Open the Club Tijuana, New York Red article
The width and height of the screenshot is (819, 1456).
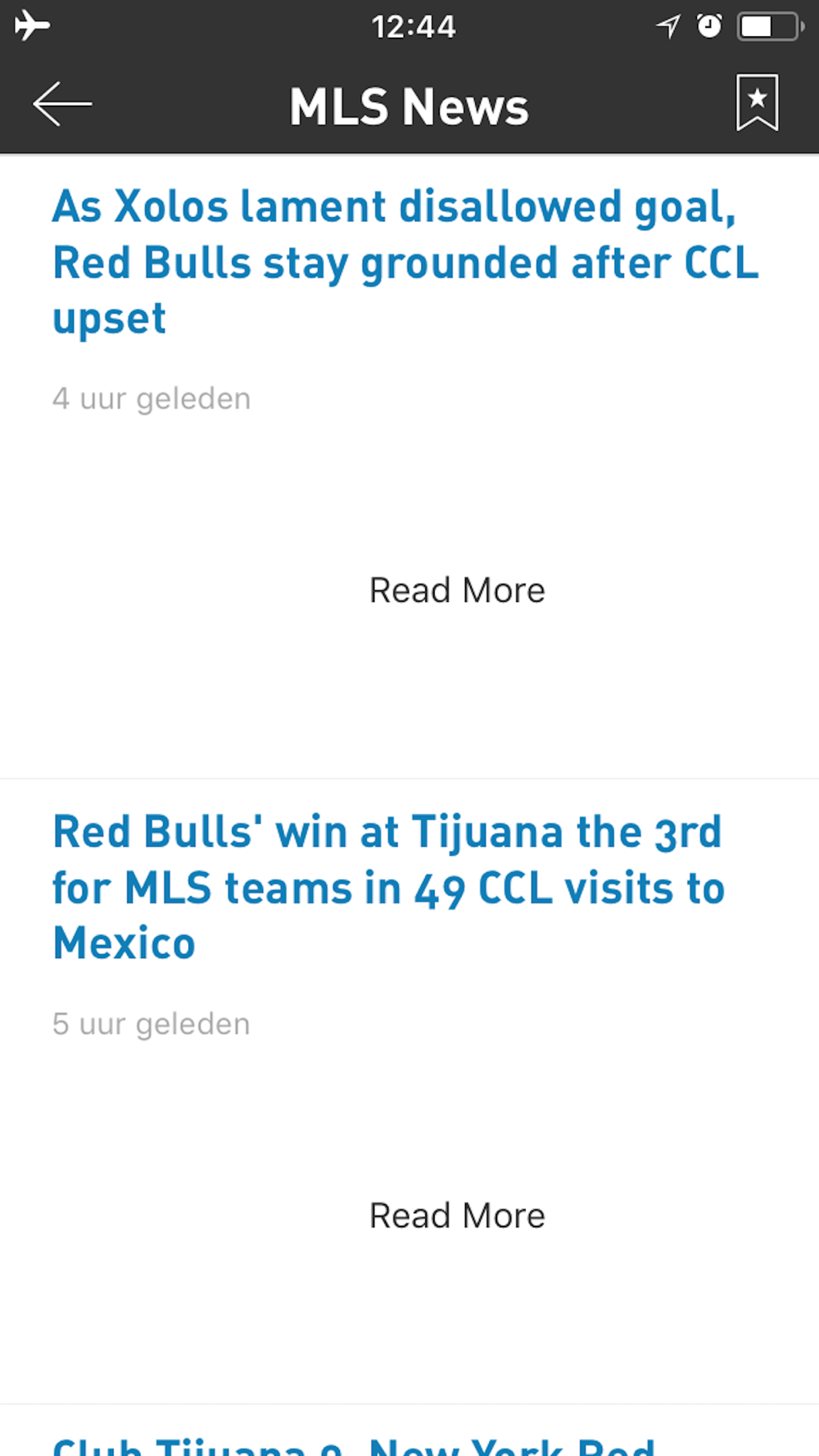(x=354, y=1443)
